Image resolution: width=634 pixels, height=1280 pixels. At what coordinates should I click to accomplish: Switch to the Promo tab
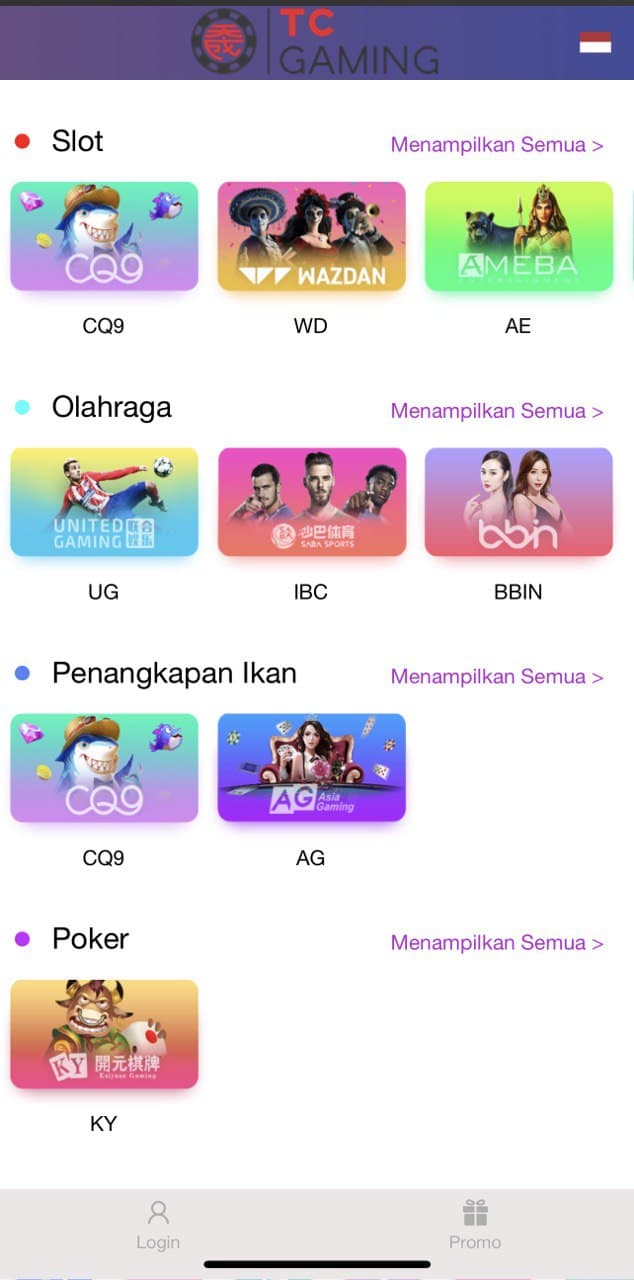point(475,1225)
